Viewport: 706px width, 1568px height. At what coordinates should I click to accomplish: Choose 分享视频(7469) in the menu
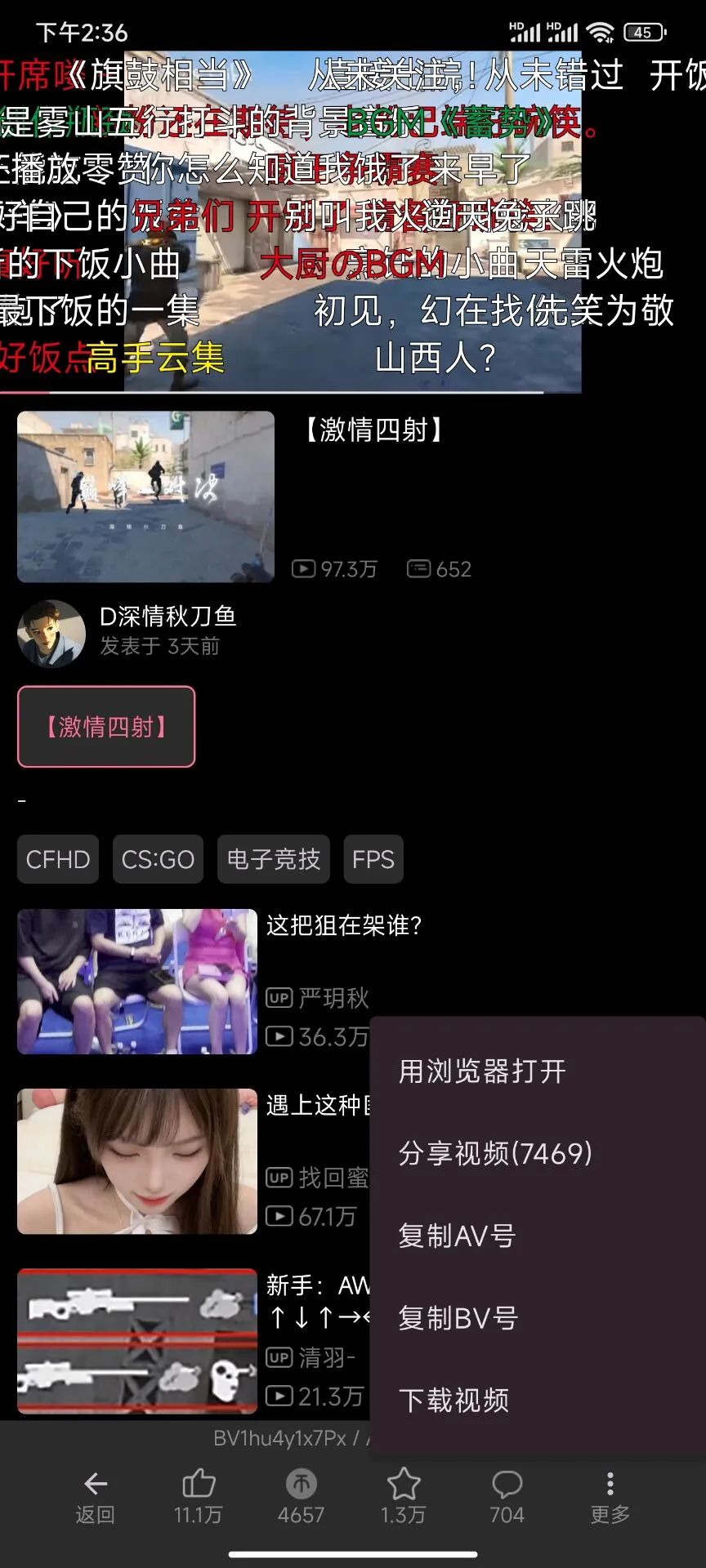[495, 1153]
